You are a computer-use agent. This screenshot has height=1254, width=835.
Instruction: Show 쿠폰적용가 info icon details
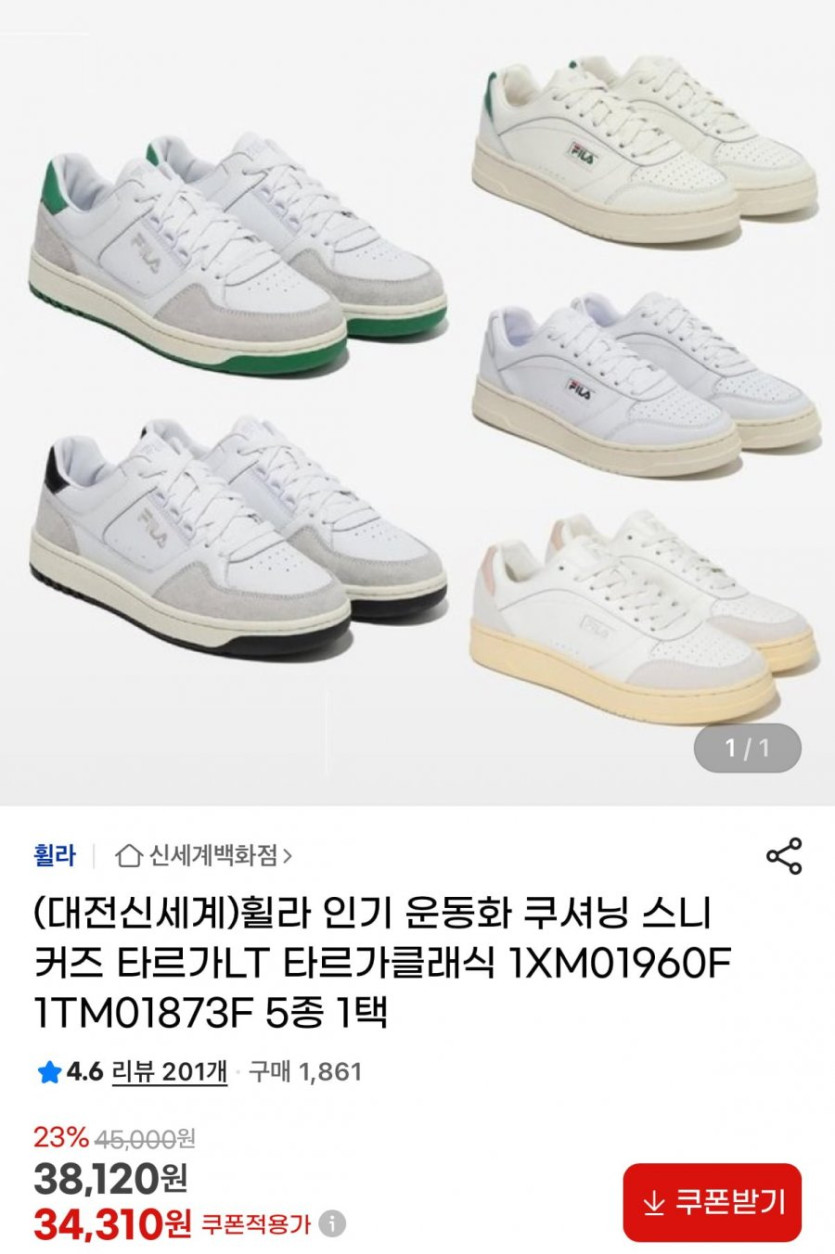(x=332, y=1223)
